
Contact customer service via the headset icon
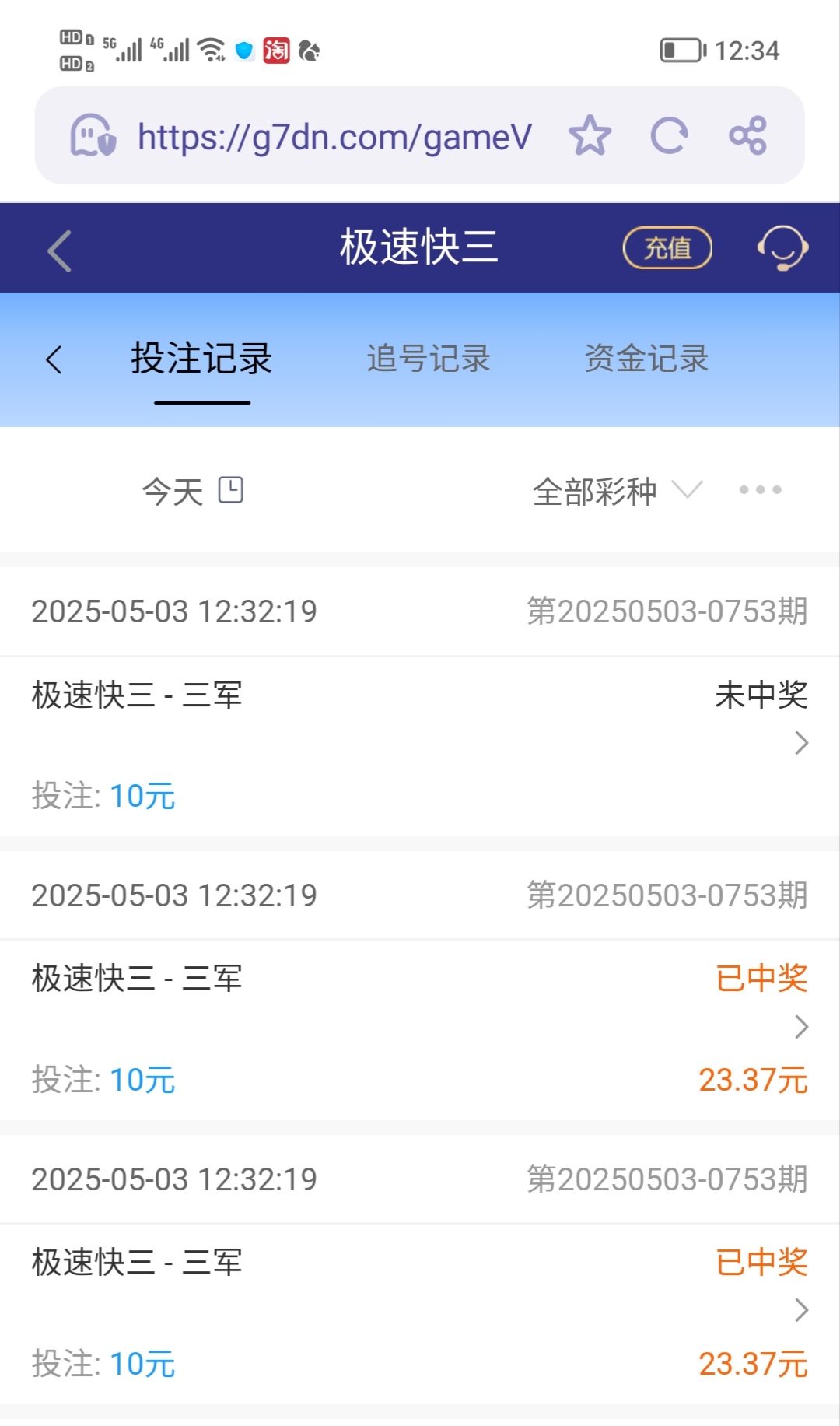coord(782,248)
